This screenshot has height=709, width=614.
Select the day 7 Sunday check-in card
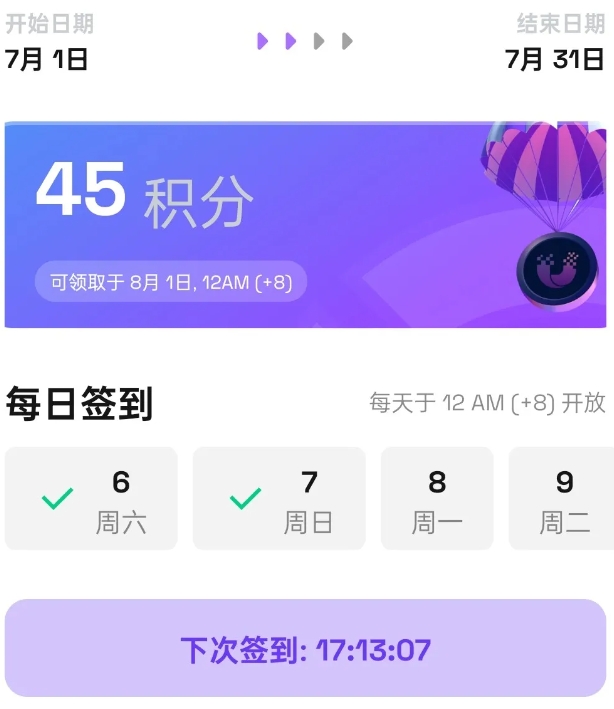pos(279,498)
